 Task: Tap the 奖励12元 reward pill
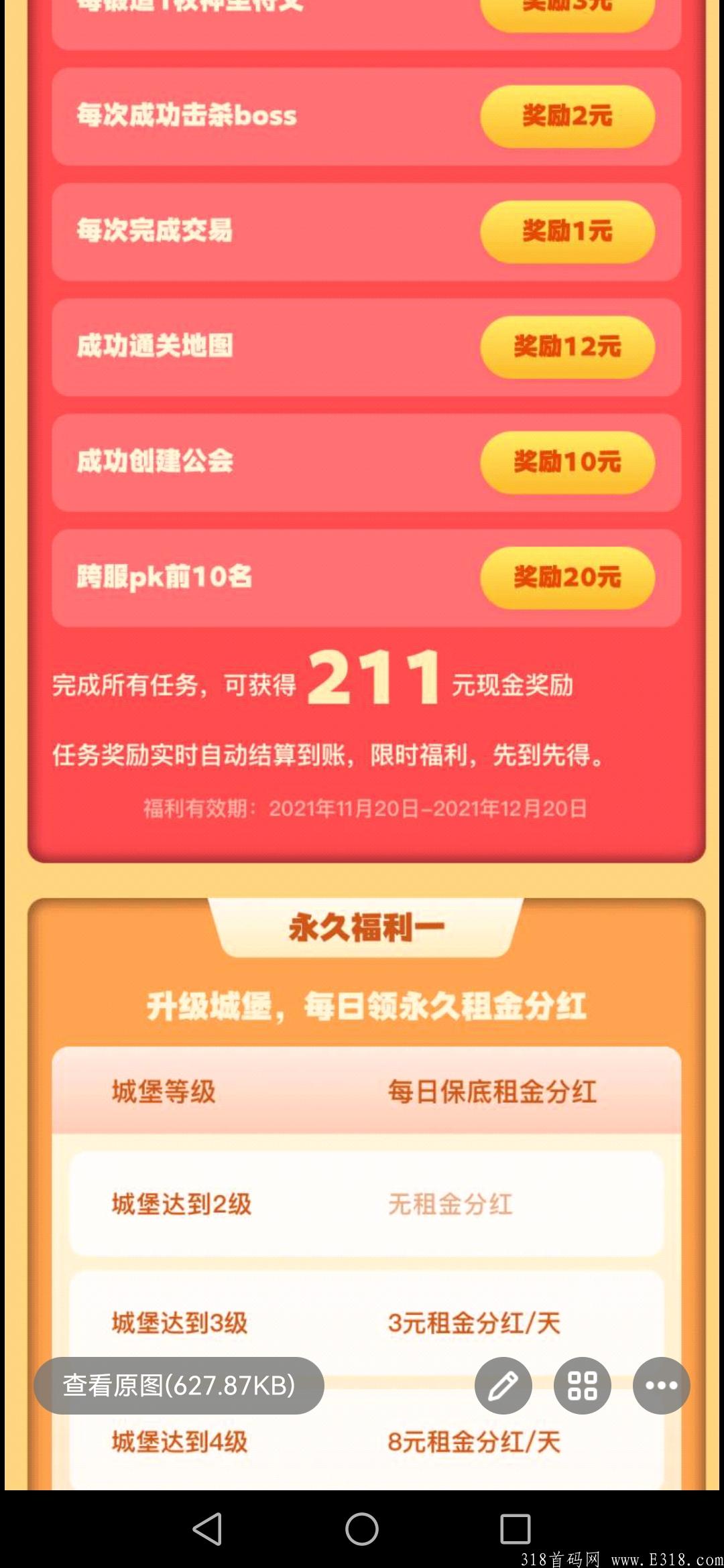[567, 347]
